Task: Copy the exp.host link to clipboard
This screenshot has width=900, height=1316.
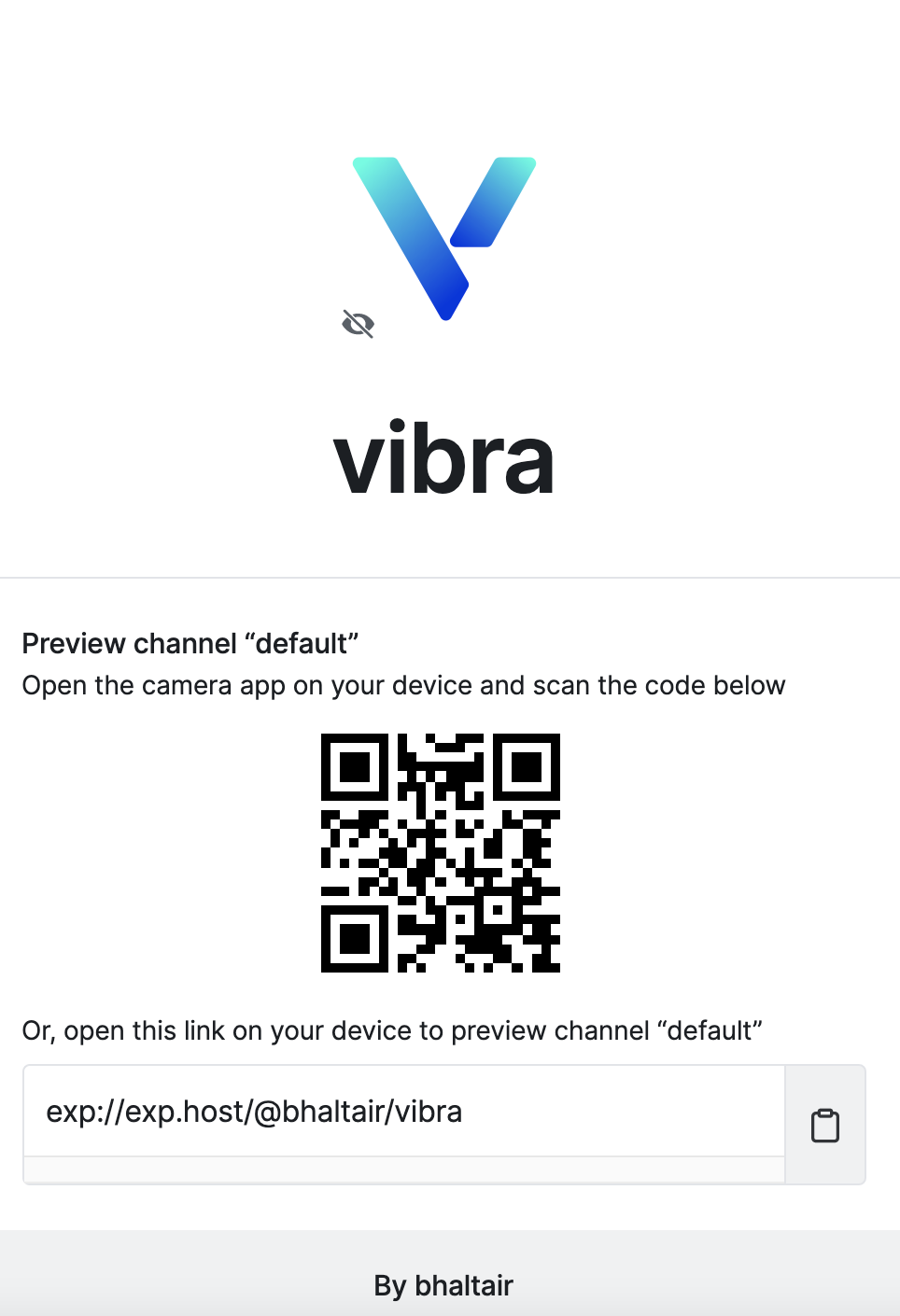Action: pos(824,1125)
